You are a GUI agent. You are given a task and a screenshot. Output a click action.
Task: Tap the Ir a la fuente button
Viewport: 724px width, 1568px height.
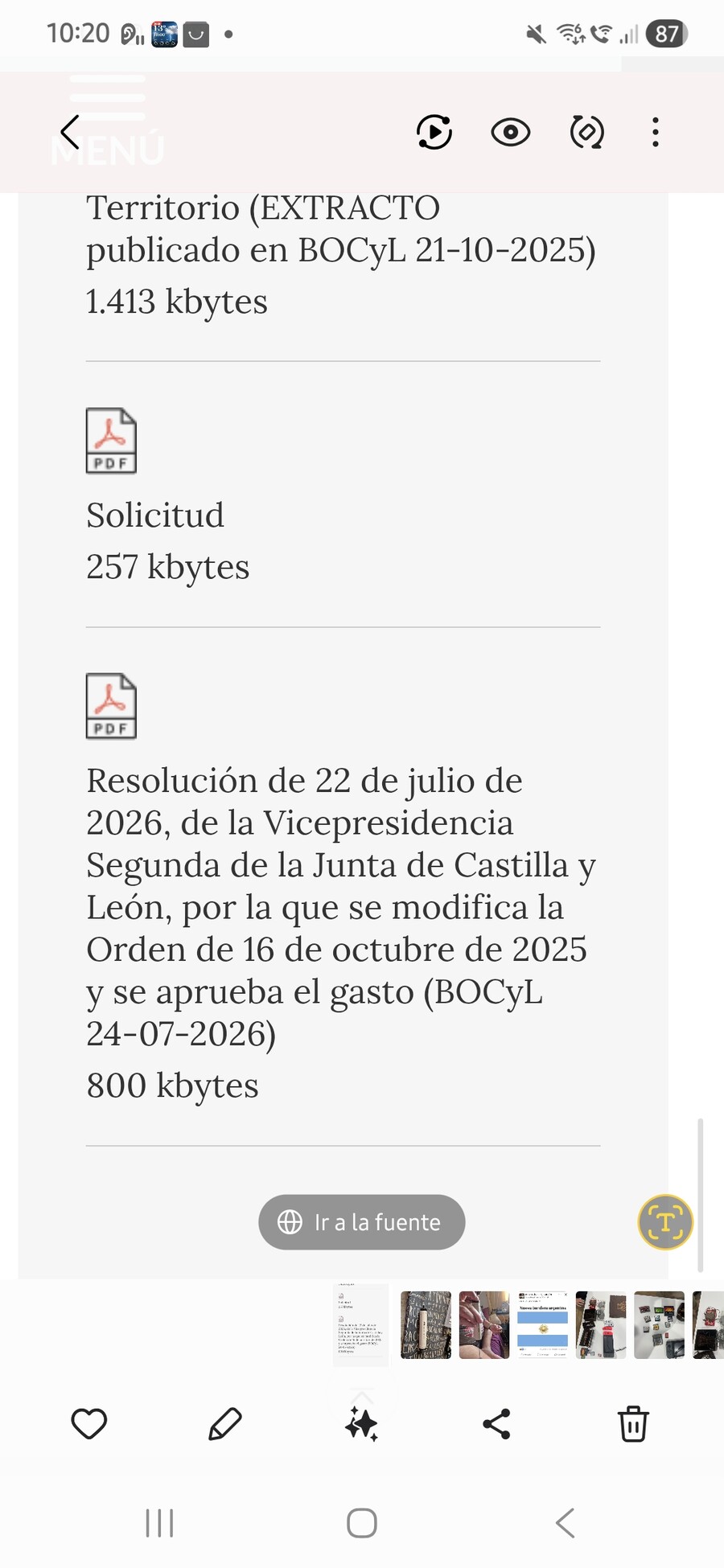coord(361,1222)
